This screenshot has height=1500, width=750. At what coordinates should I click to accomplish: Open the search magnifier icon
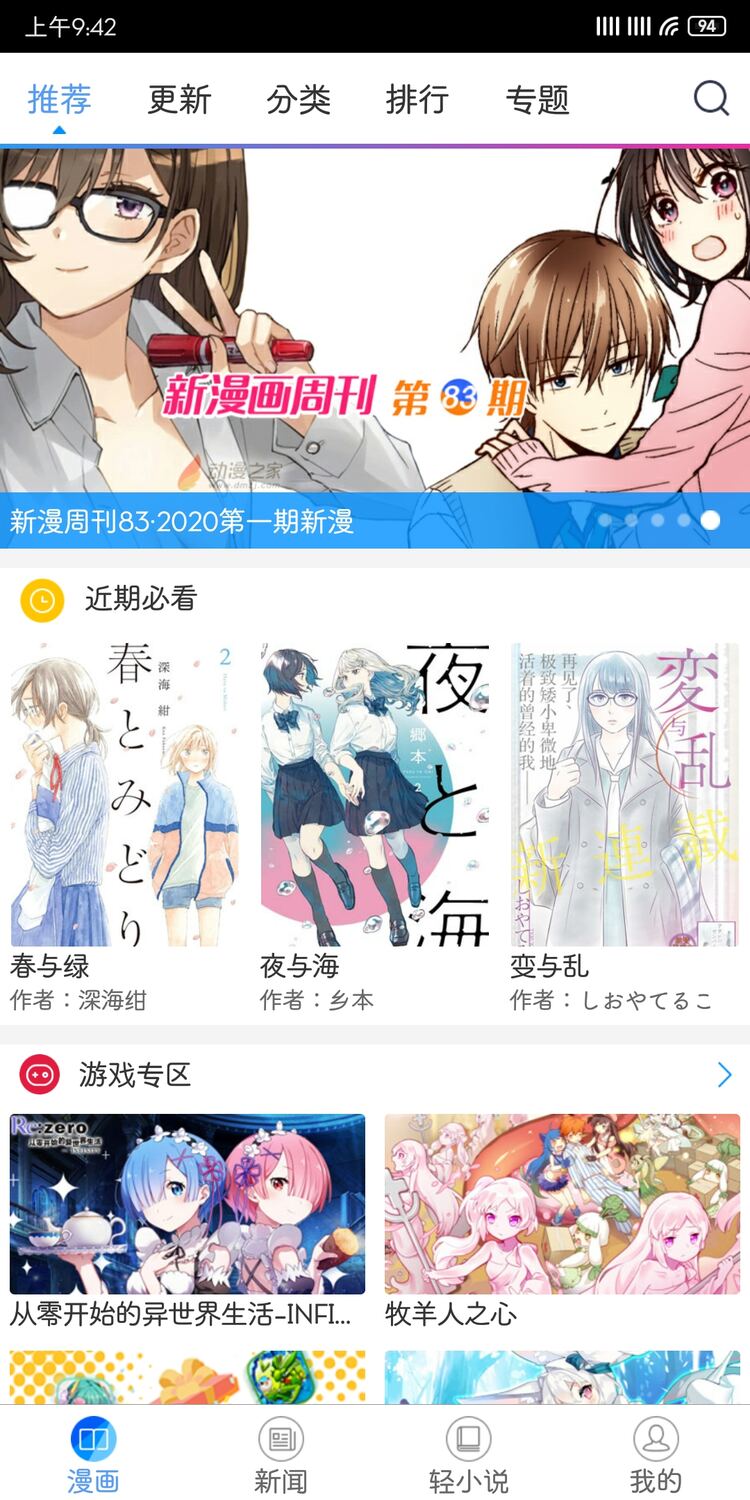click(711, 99)
